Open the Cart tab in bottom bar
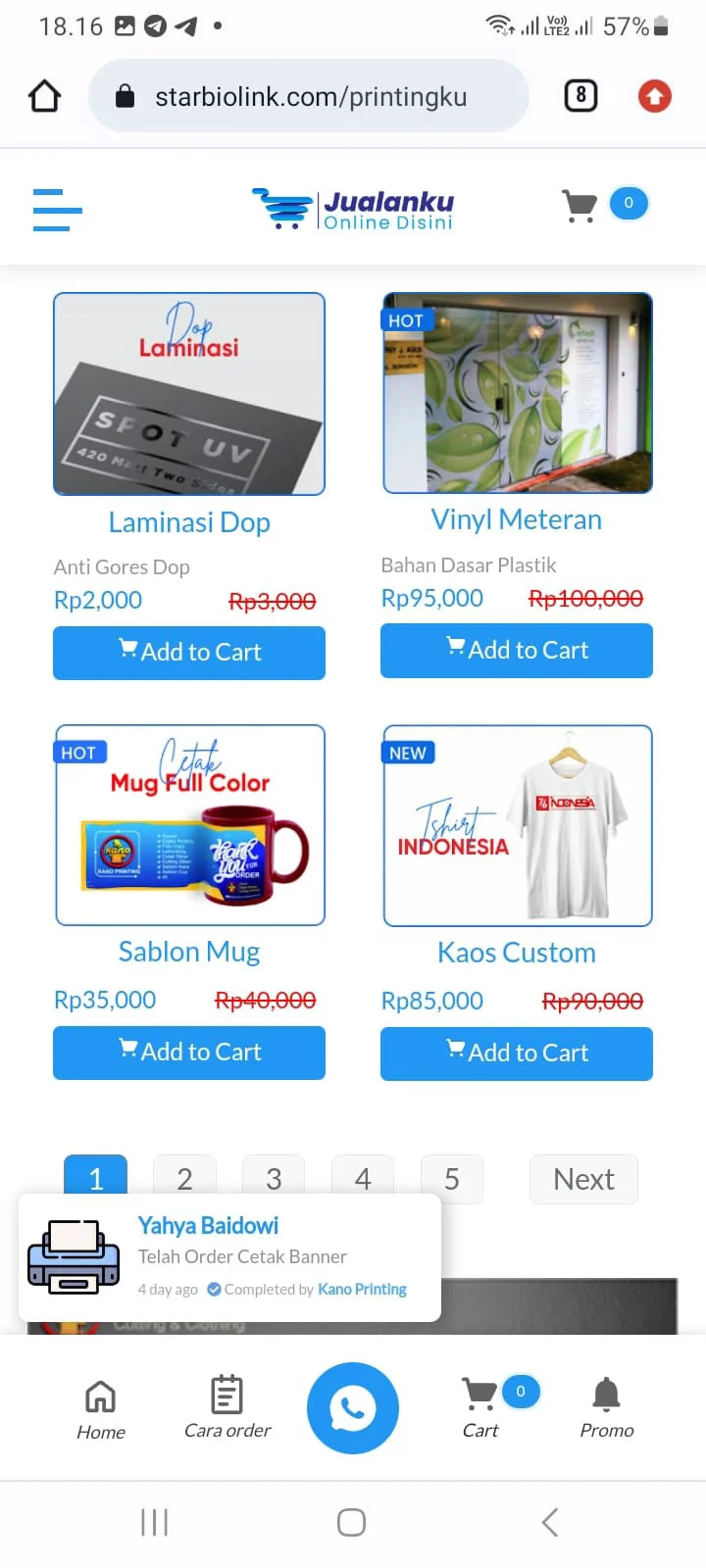 coord(480,1408)
